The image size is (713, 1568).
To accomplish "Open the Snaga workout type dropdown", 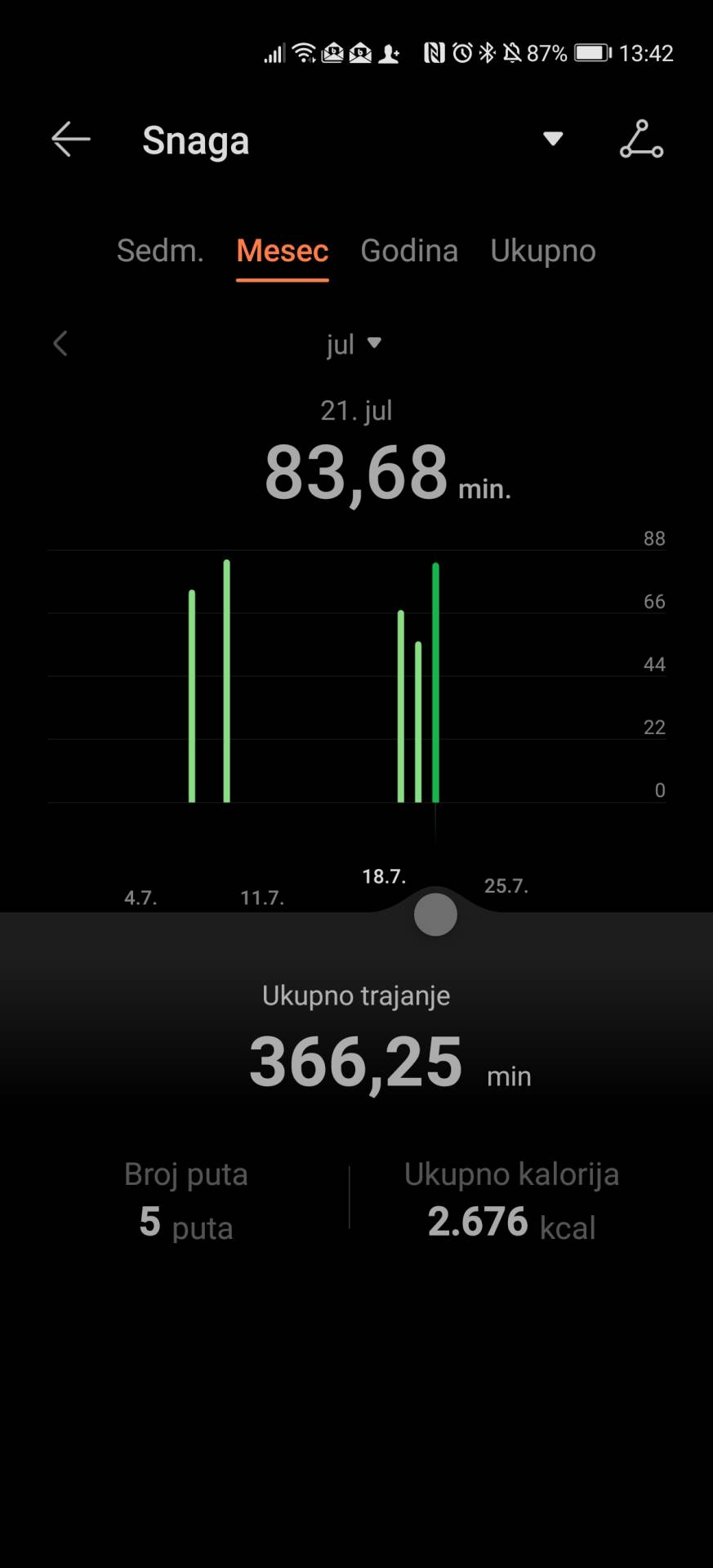I will [553, 139].
